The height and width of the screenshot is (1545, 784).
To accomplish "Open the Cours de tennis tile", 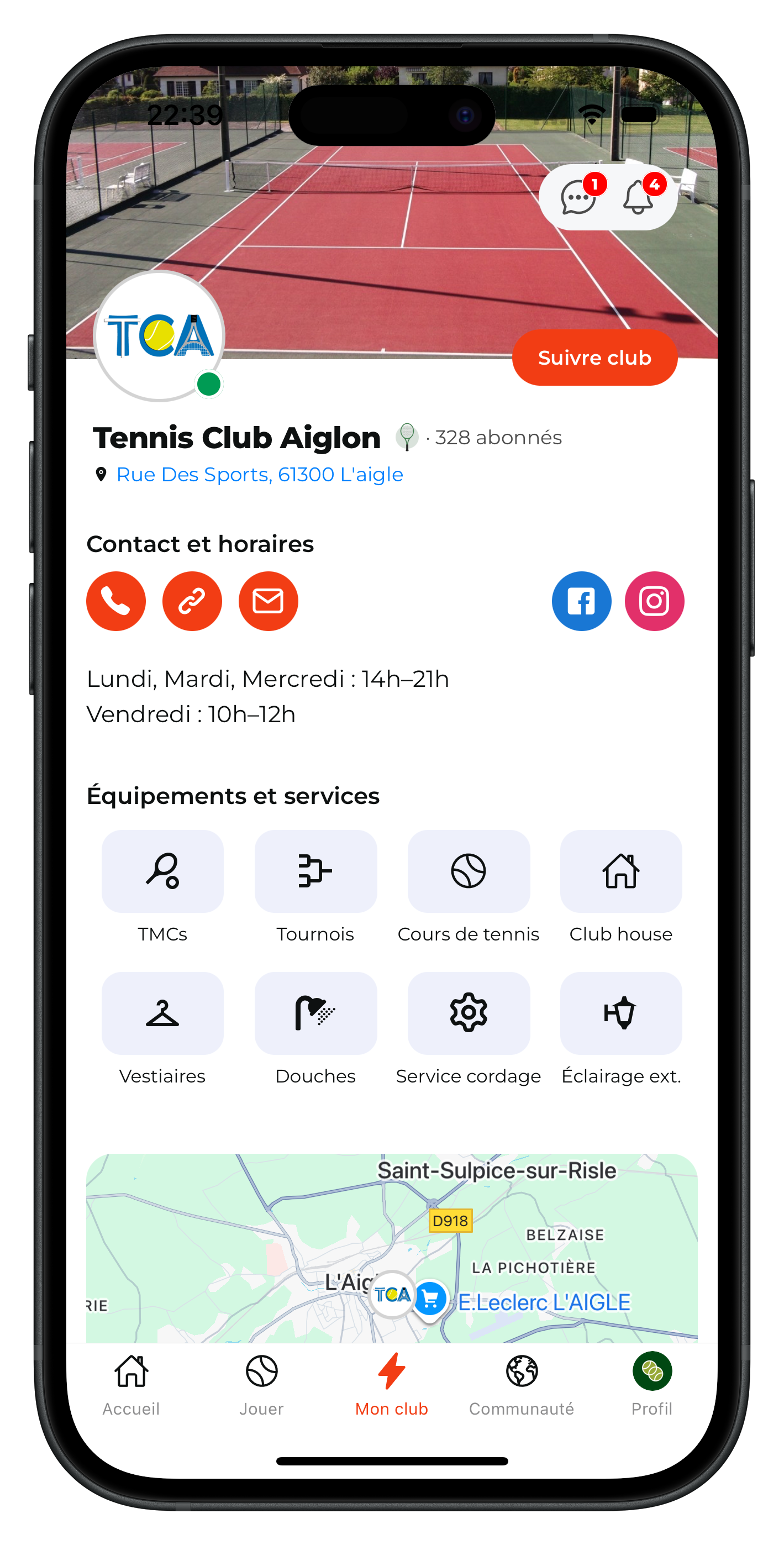I will (469, 871).
